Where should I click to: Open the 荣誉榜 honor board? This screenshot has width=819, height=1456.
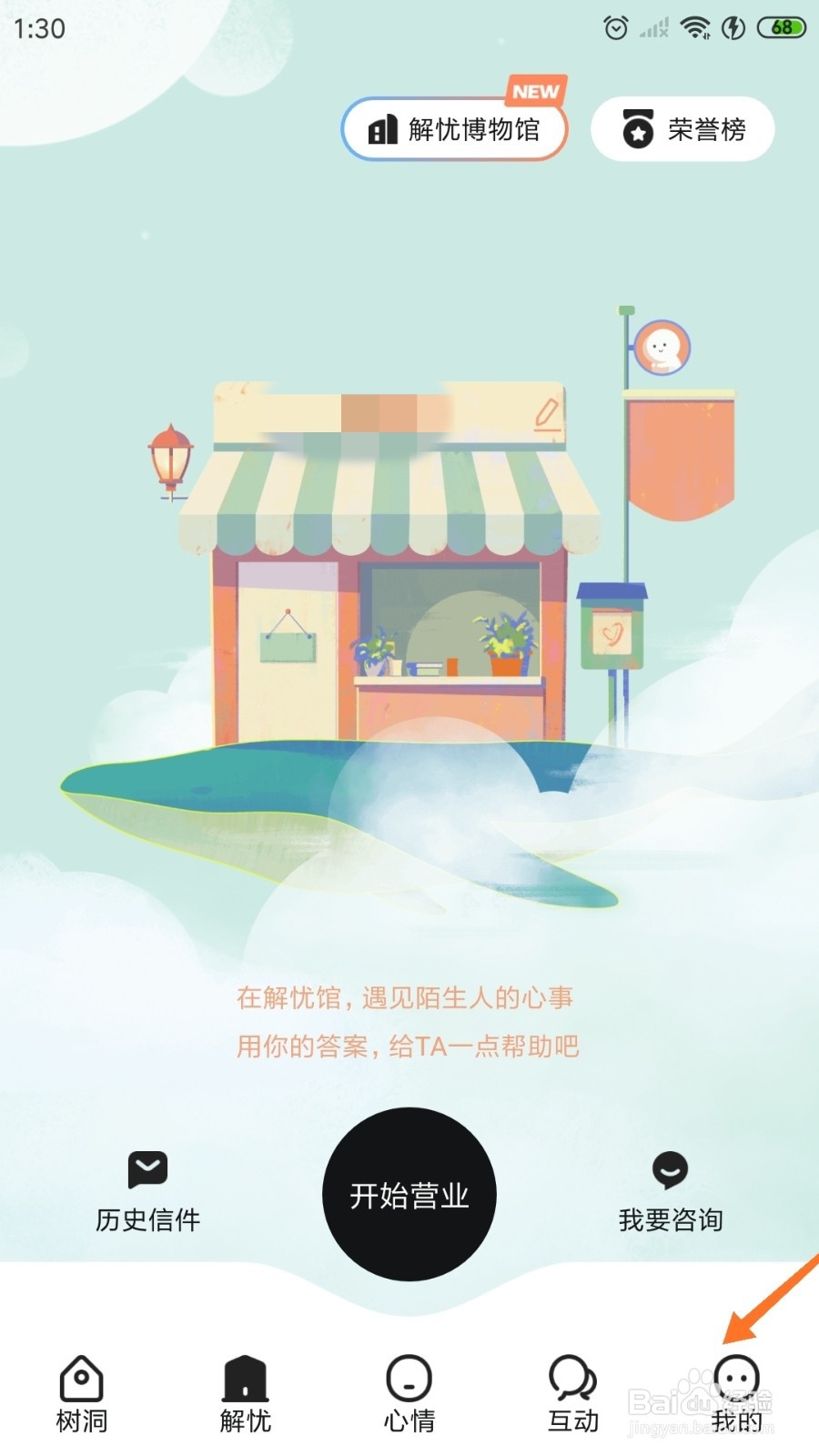point(682,129)
